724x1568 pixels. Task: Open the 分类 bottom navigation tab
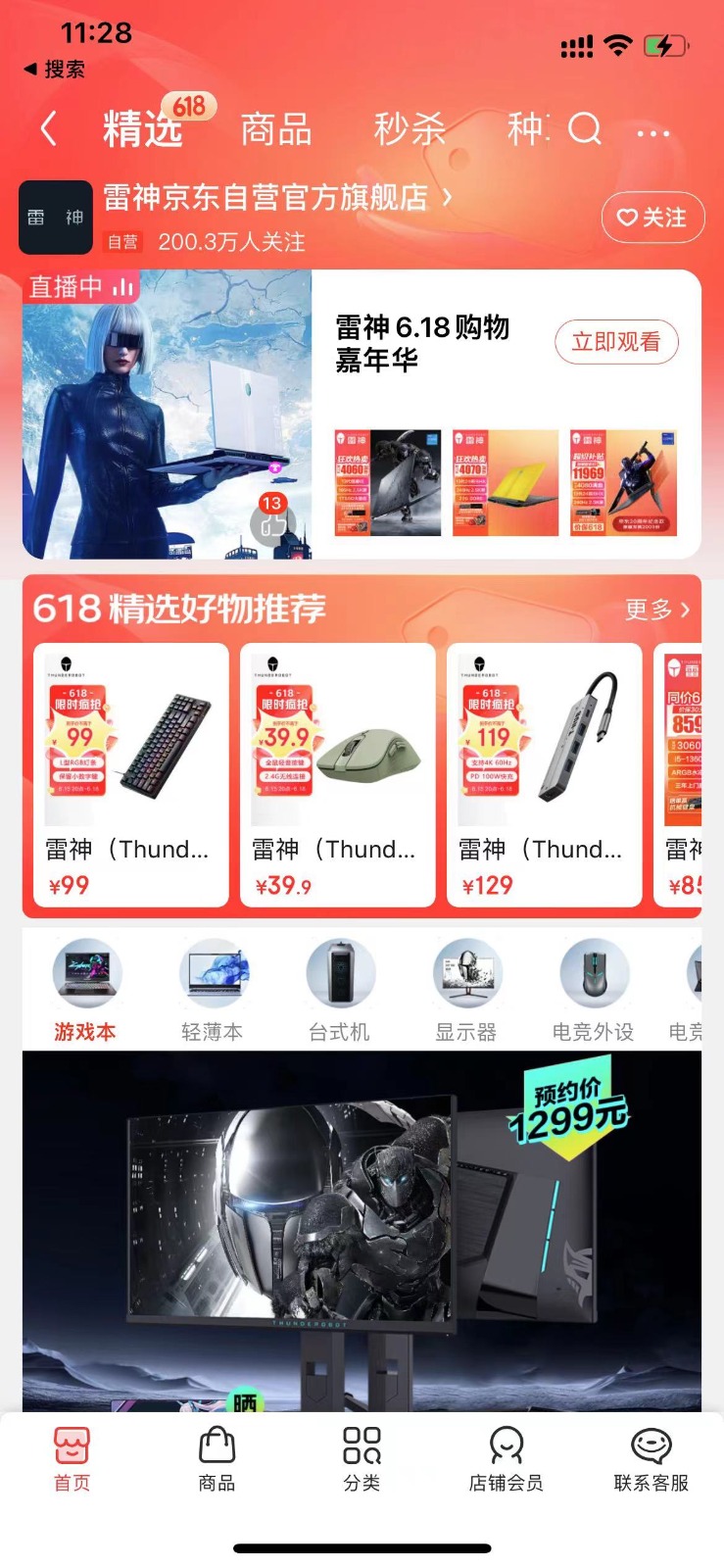coord(362,1459)
